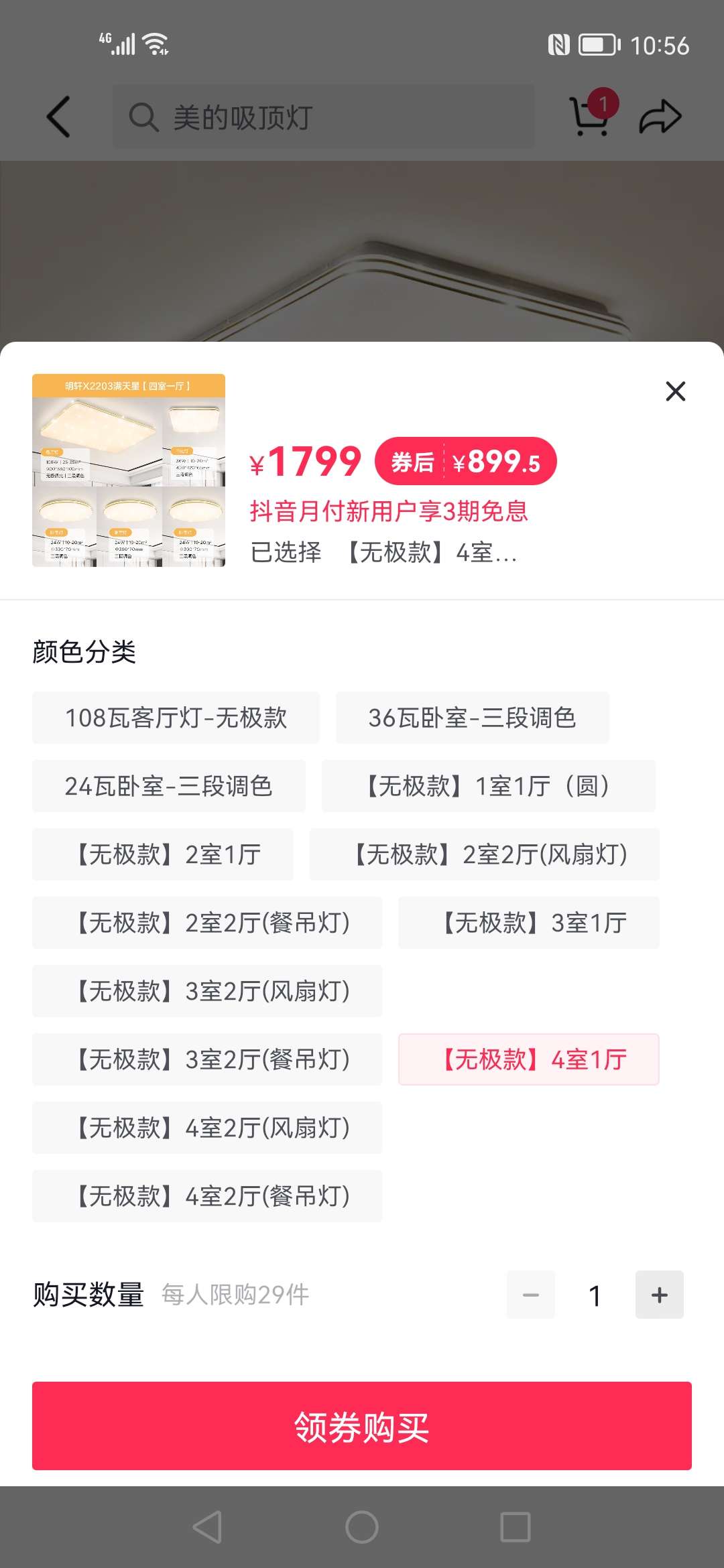
Task: Choose the 36瓦卧室-三段调色 option
Action: (x=472, y=718)
